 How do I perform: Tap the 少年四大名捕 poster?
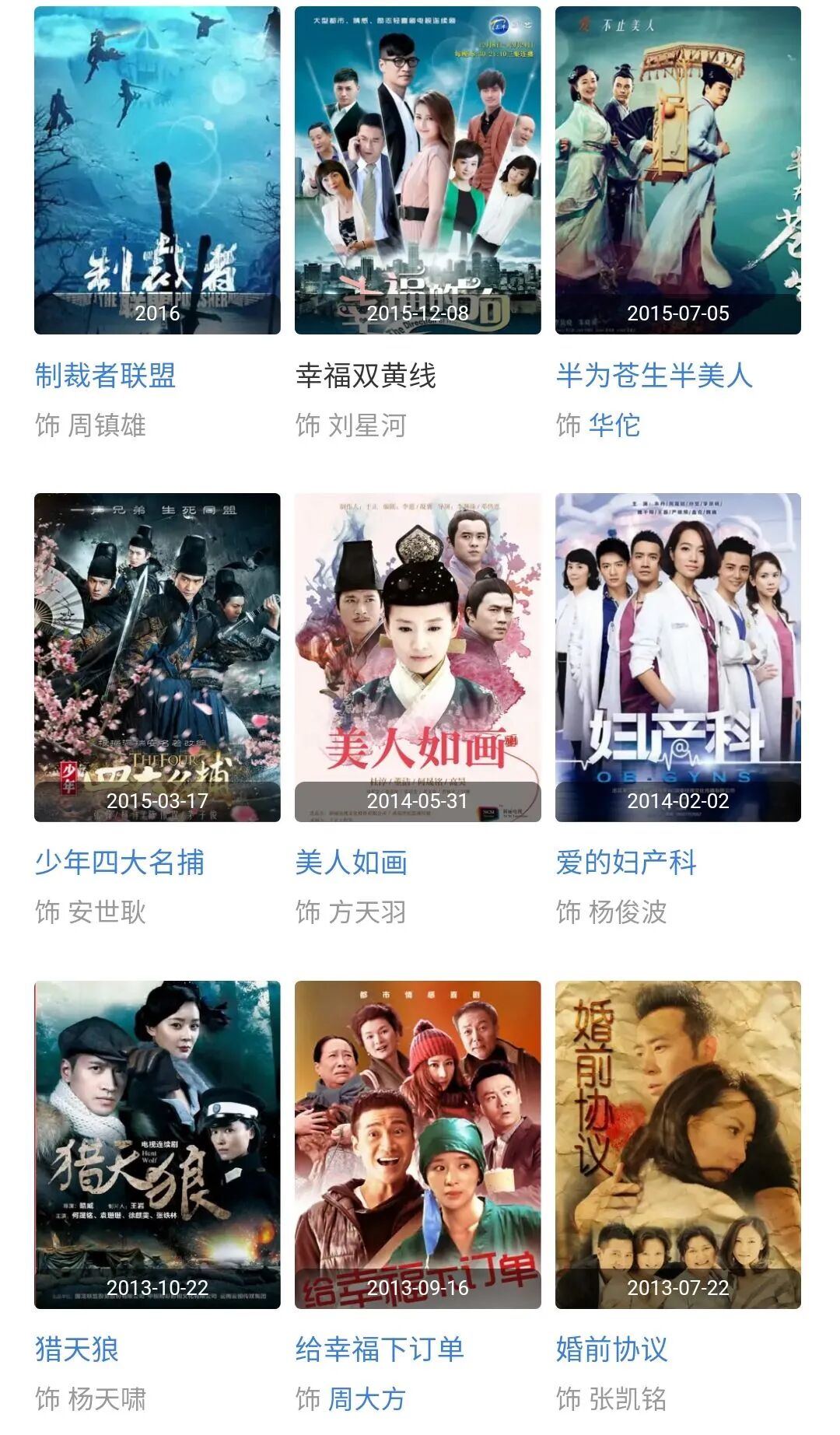pos(157,657)
